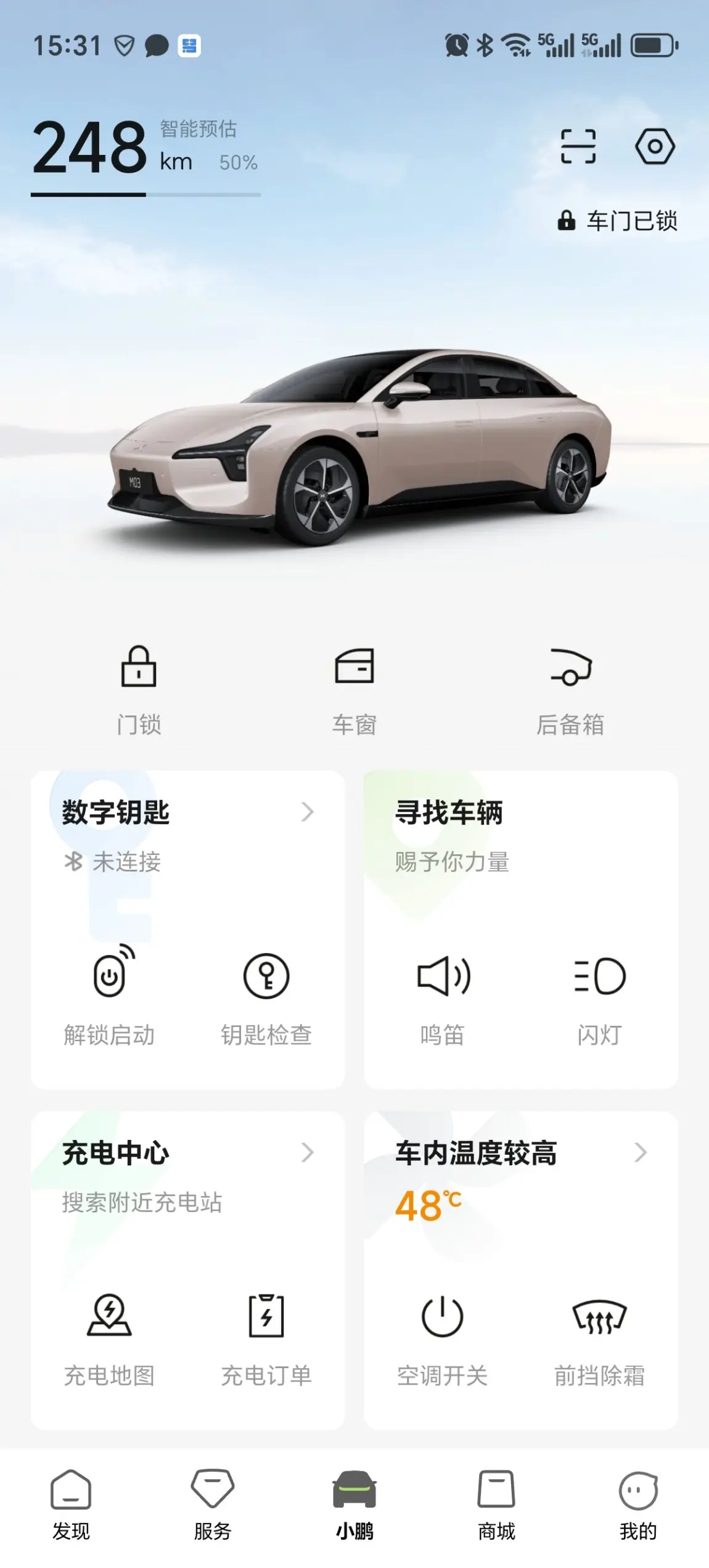The image size is (709, 1568).
Task: Open the 车窗 window control
Action: tap(354, 691)
